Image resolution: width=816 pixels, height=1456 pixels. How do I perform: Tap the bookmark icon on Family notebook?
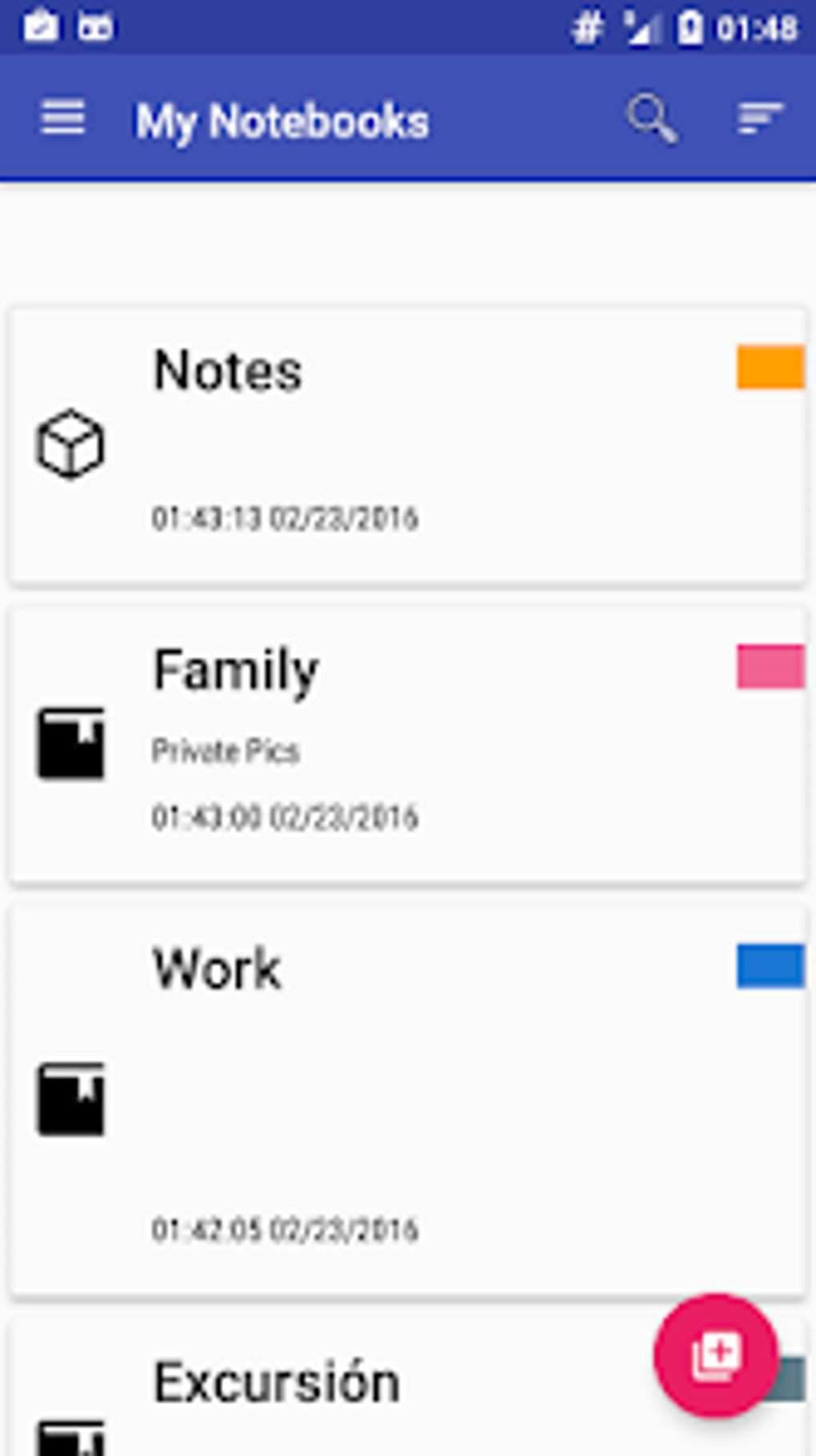click(70, 746)
